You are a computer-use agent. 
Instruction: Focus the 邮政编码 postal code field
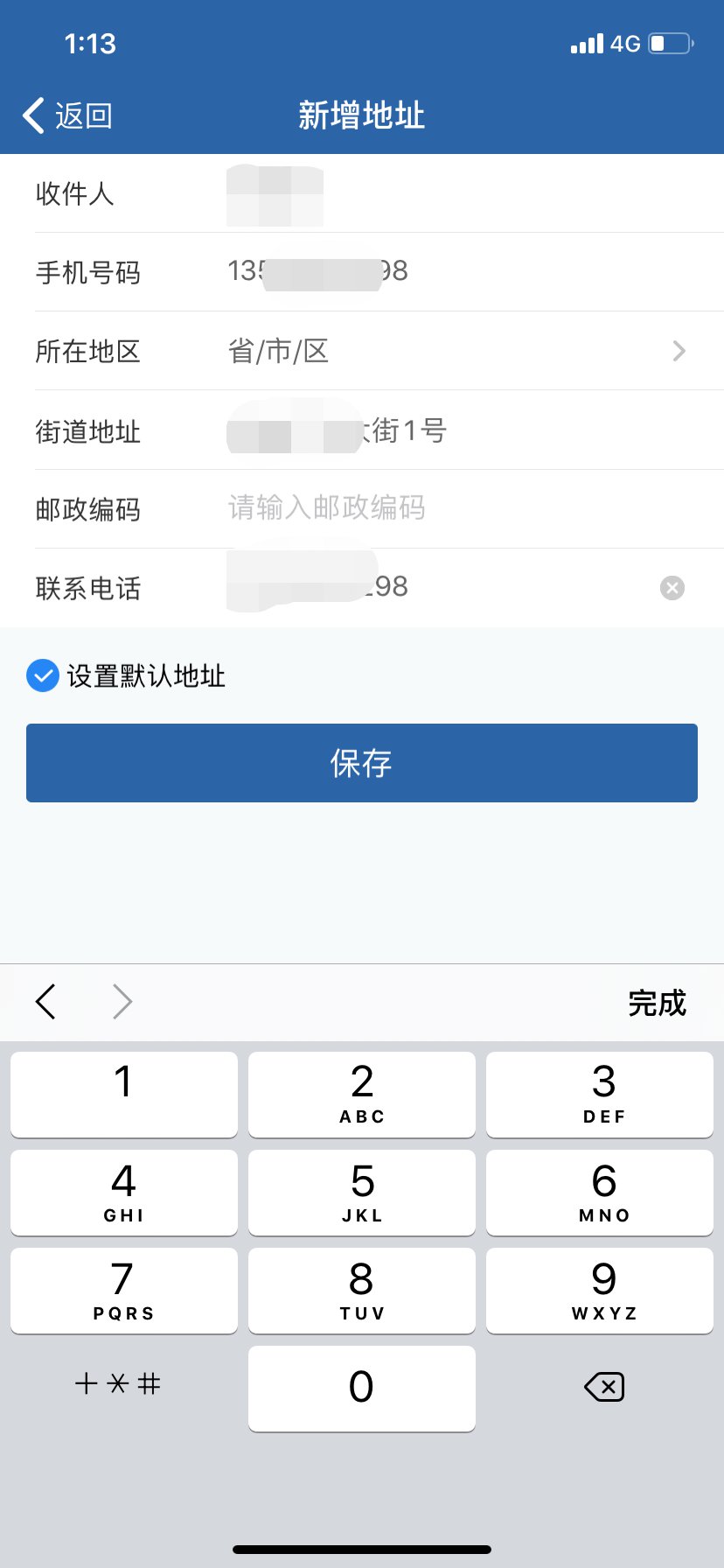coord(455,508)
